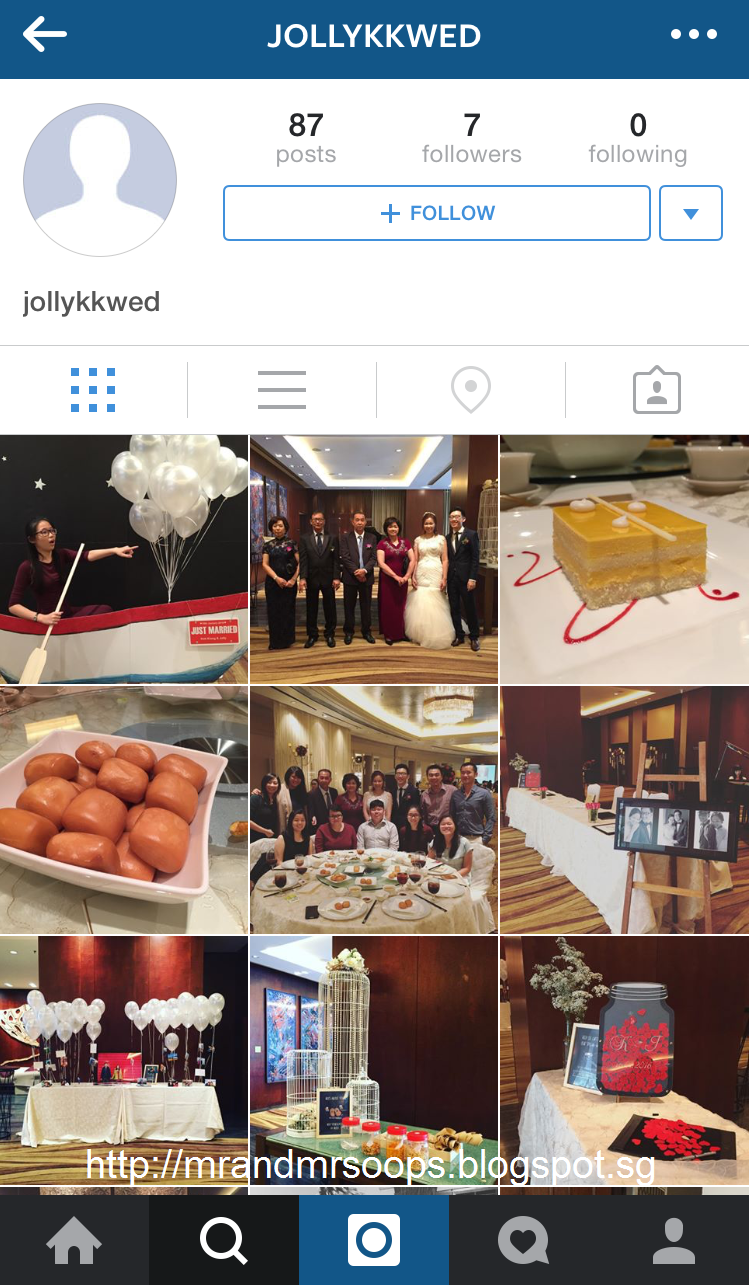Go to the Home feed tab

pos(75,1241)
